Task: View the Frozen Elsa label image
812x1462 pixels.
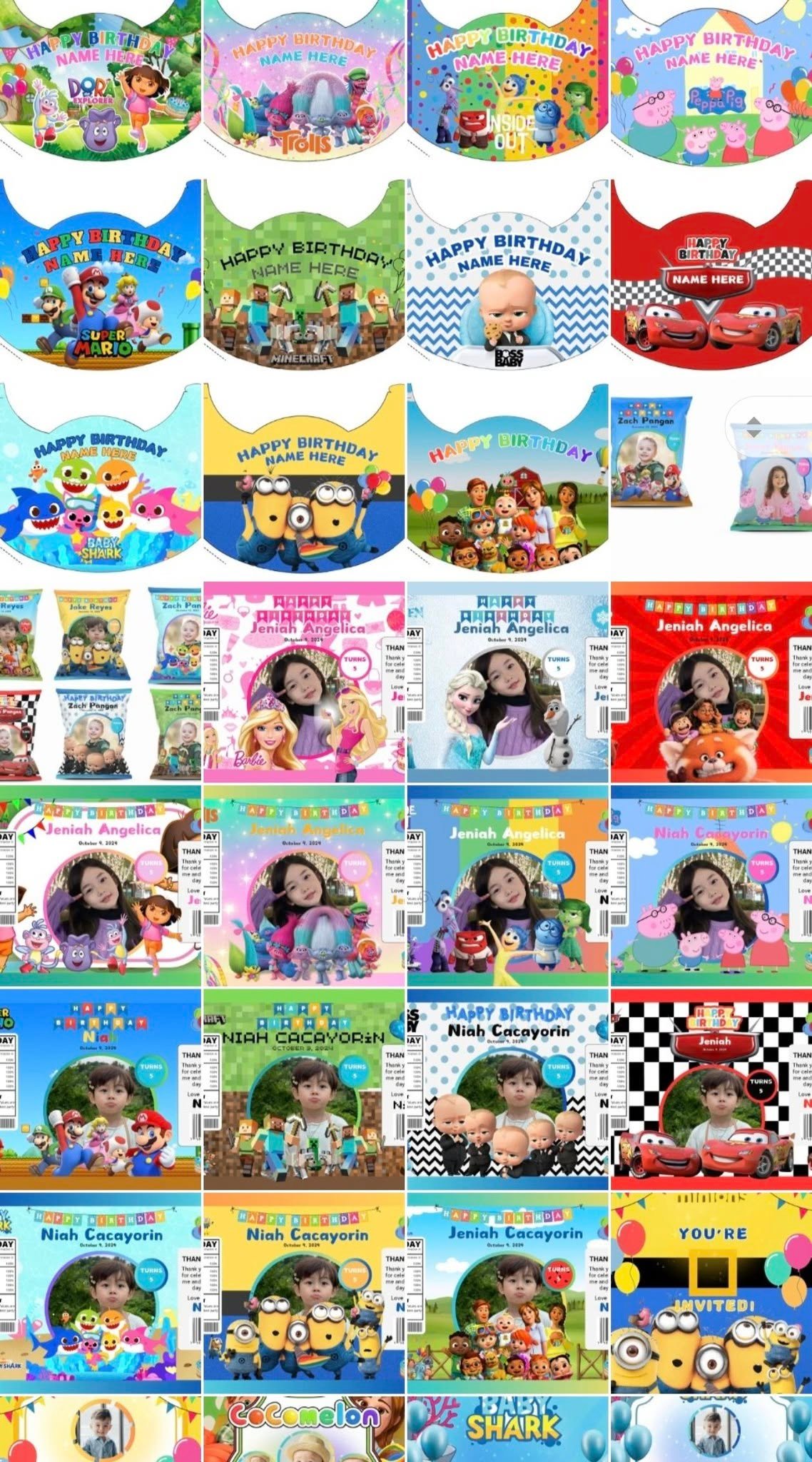Action: [507, 682]
